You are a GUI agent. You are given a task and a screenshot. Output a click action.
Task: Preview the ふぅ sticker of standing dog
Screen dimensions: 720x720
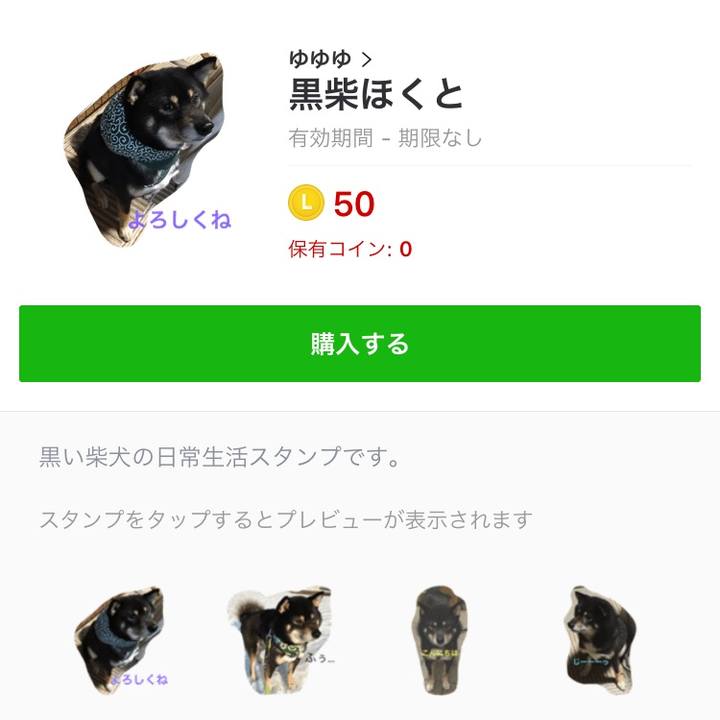(281, 635)
